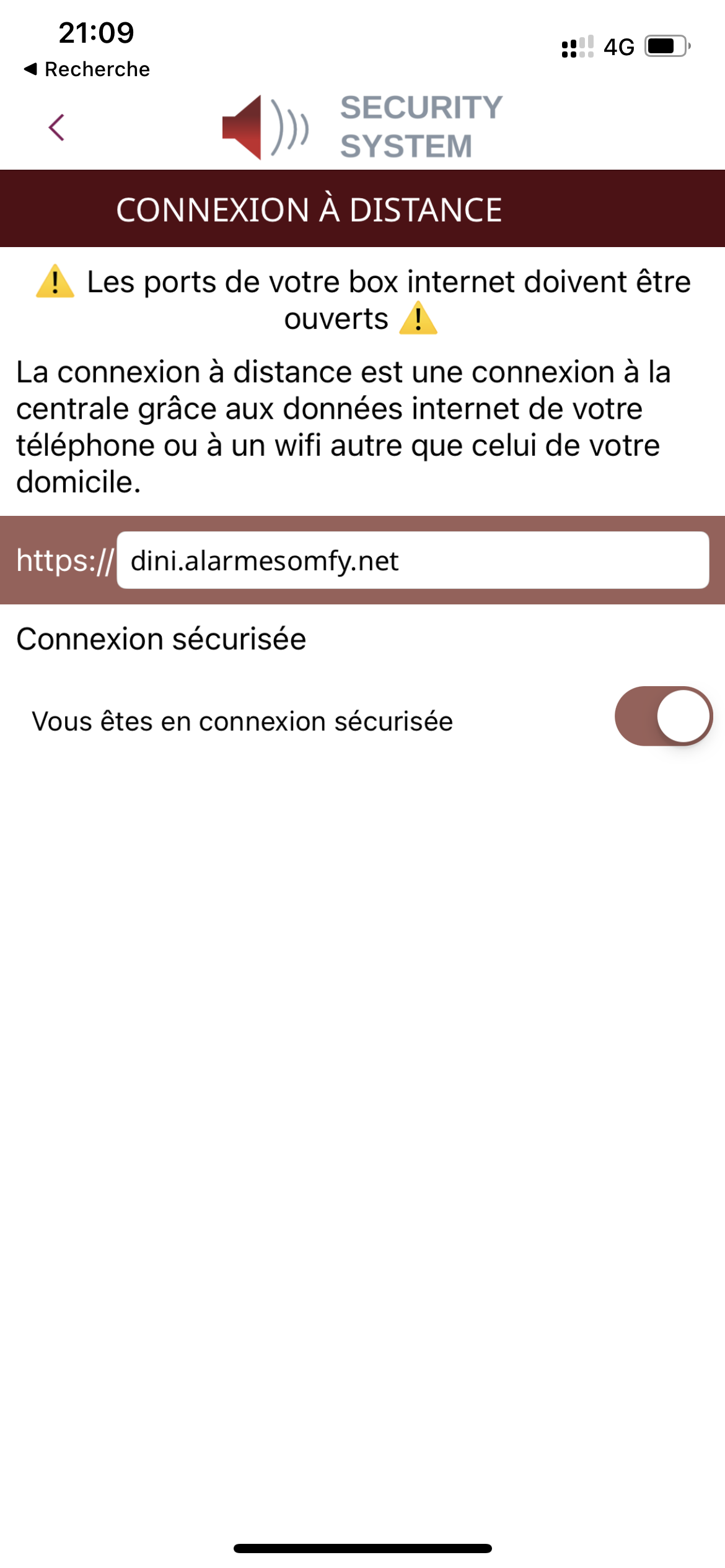Disable the secure connection switch
The image size is (725, 1568).
coord(664,716)
